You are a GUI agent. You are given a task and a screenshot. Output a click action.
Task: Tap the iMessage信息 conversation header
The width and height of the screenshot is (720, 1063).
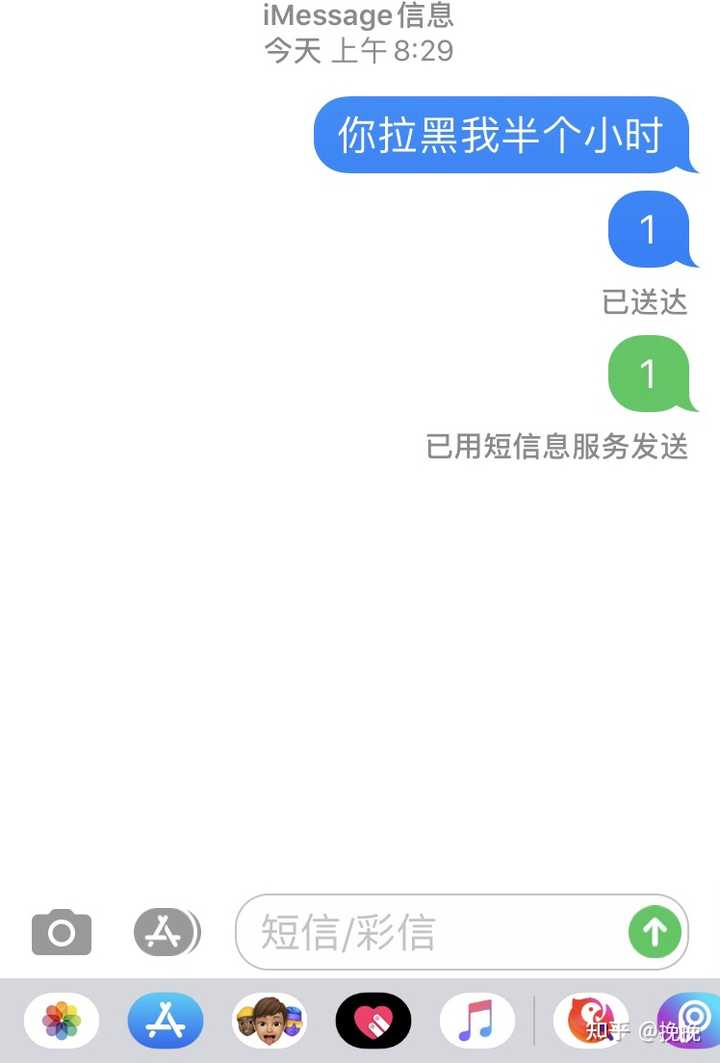pyautogui.click(x=359, y=15)
